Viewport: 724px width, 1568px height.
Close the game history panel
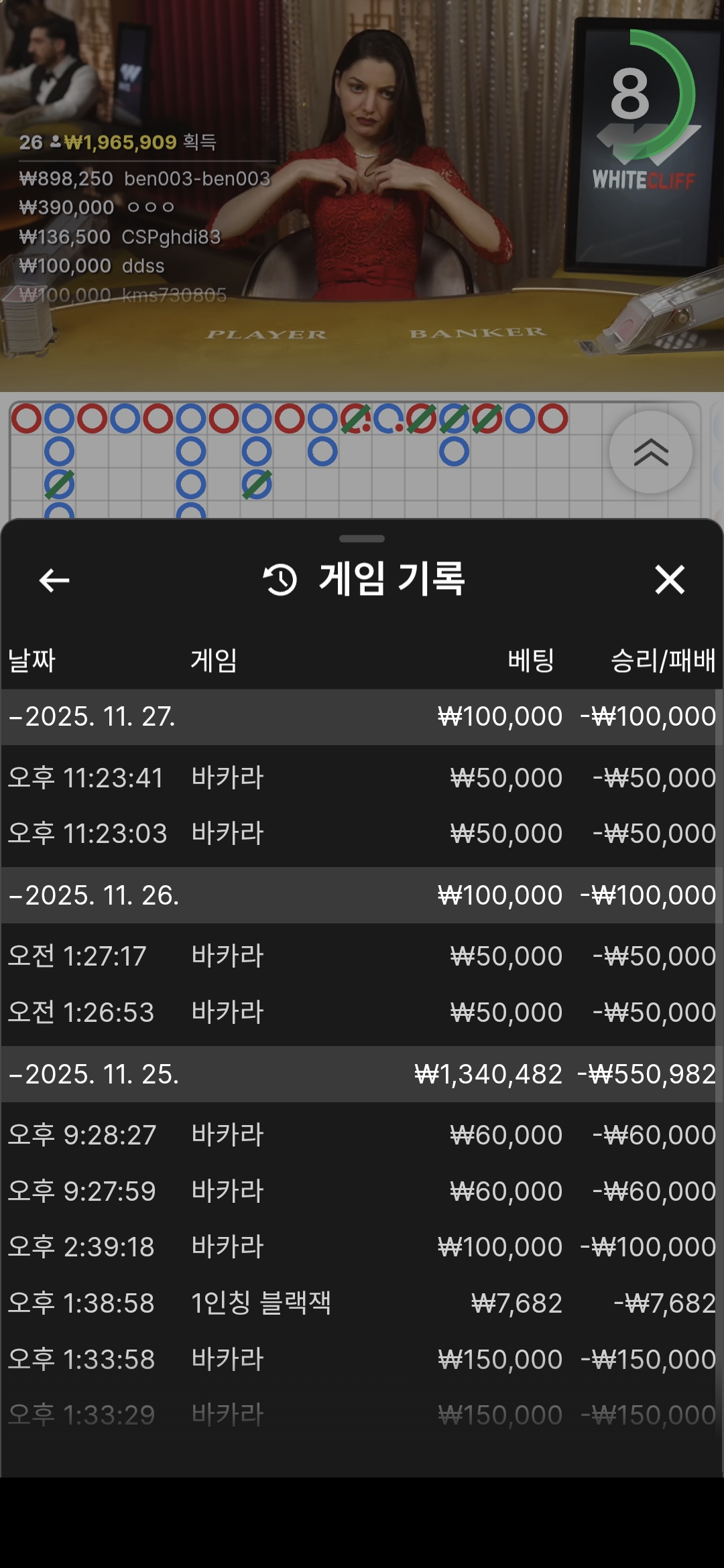(x=670, y=580)
